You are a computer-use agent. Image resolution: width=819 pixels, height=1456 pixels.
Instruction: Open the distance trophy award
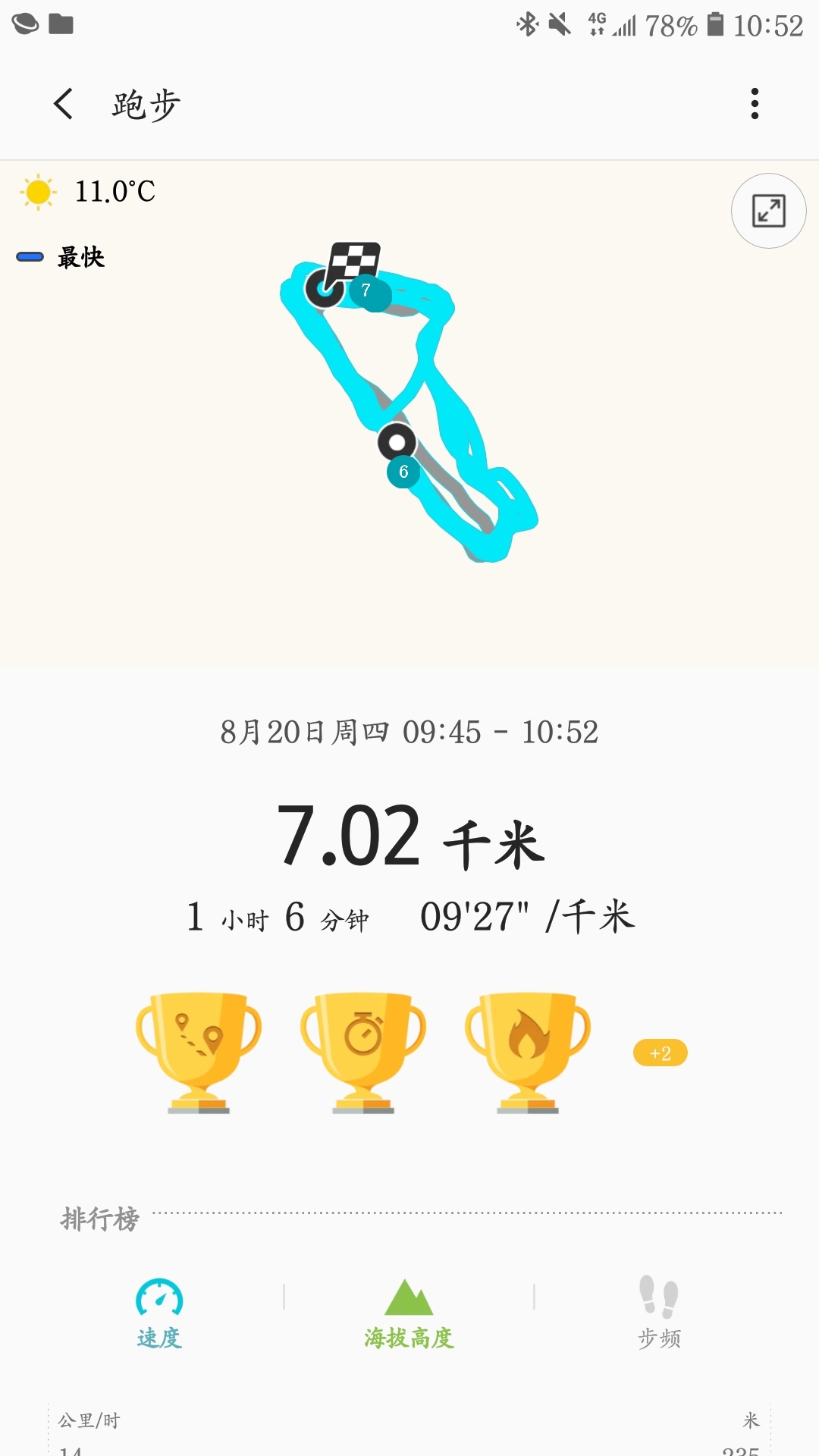click(199, 1052)
